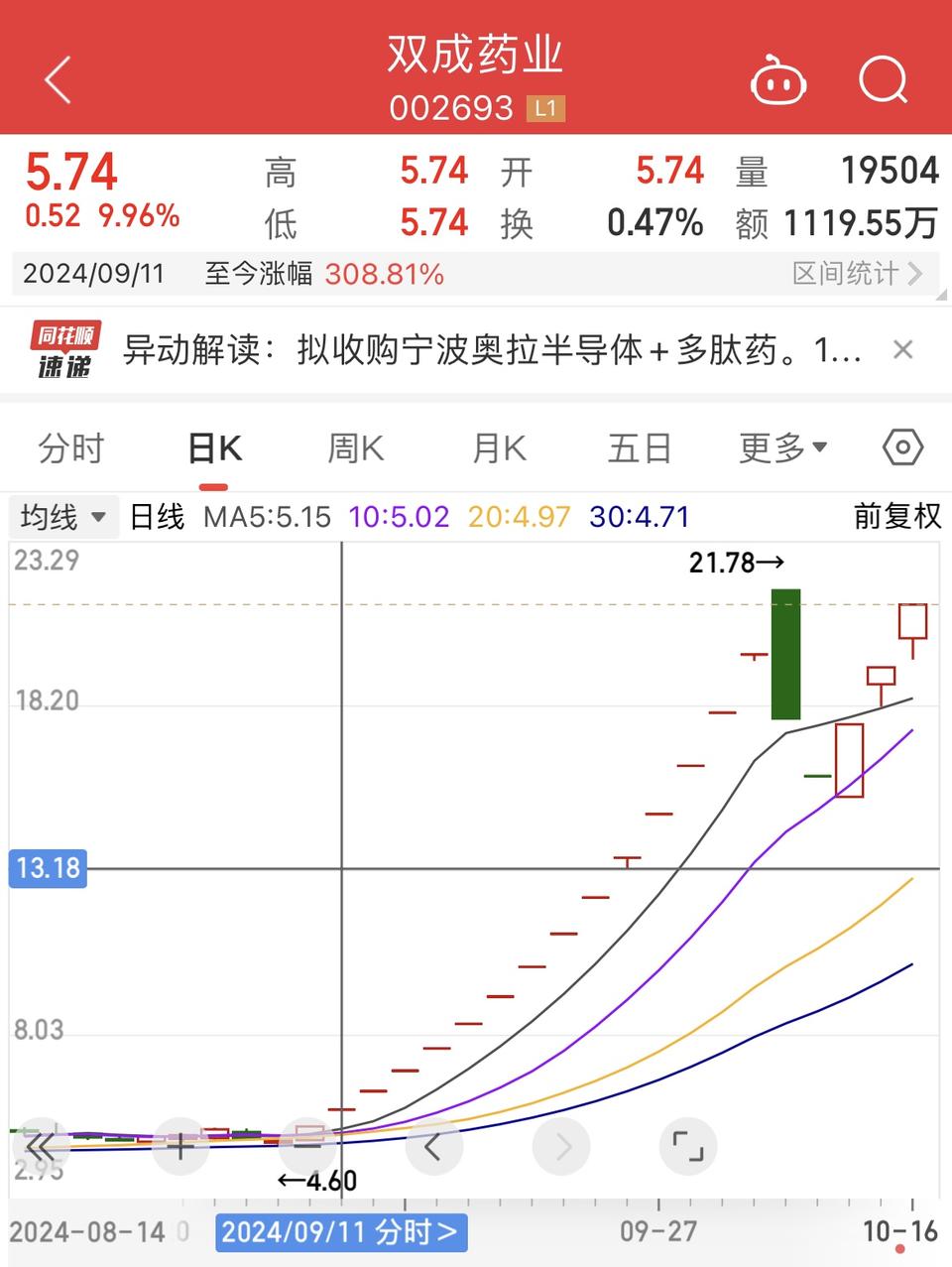Image resolution: width=952 pixels, height=1267 pixels.
Task: Expand the 均线 indicator dropdown
Action: point(63,517)
